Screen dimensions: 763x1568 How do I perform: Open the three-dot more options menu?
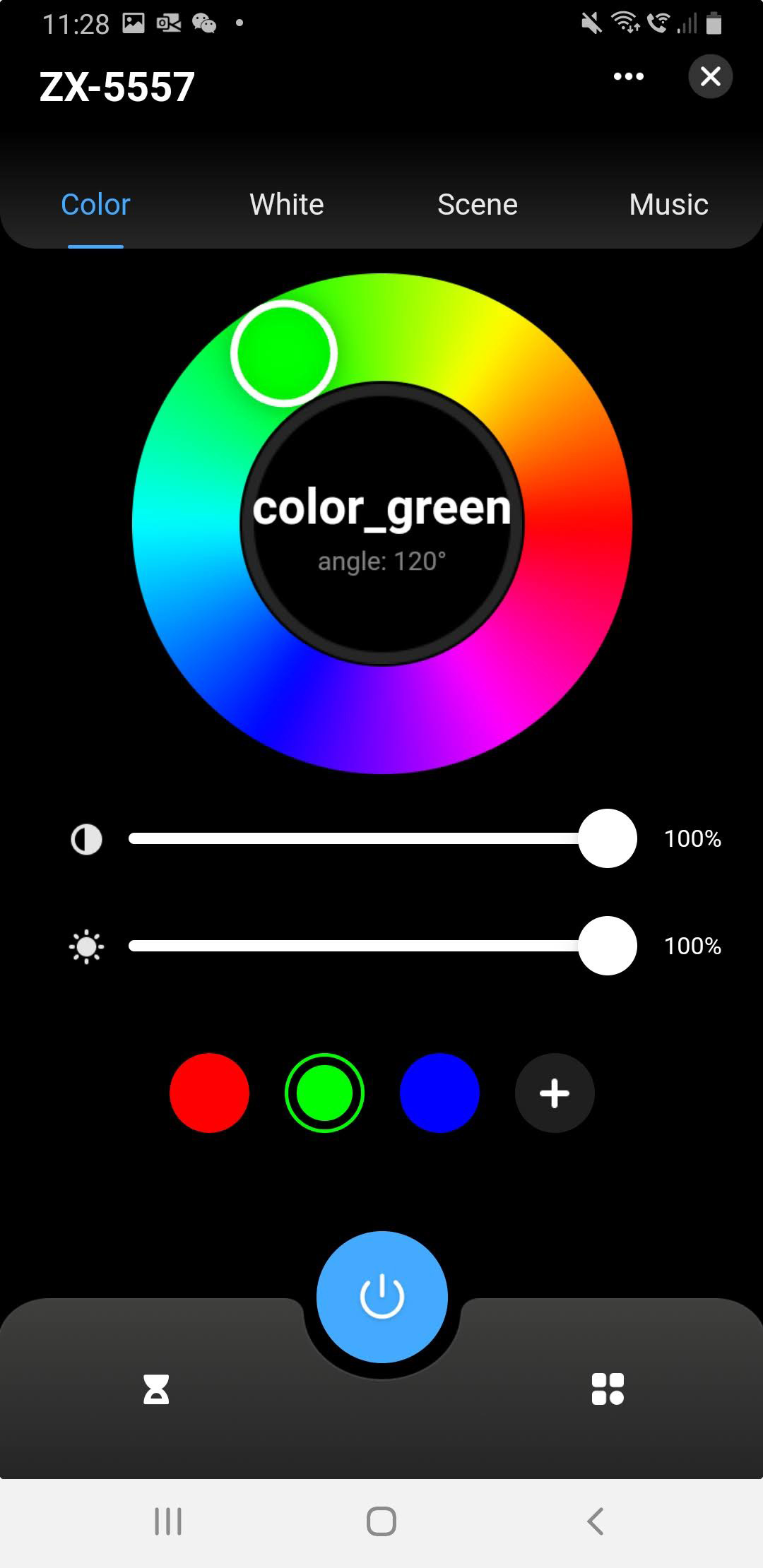coord(628,76)
